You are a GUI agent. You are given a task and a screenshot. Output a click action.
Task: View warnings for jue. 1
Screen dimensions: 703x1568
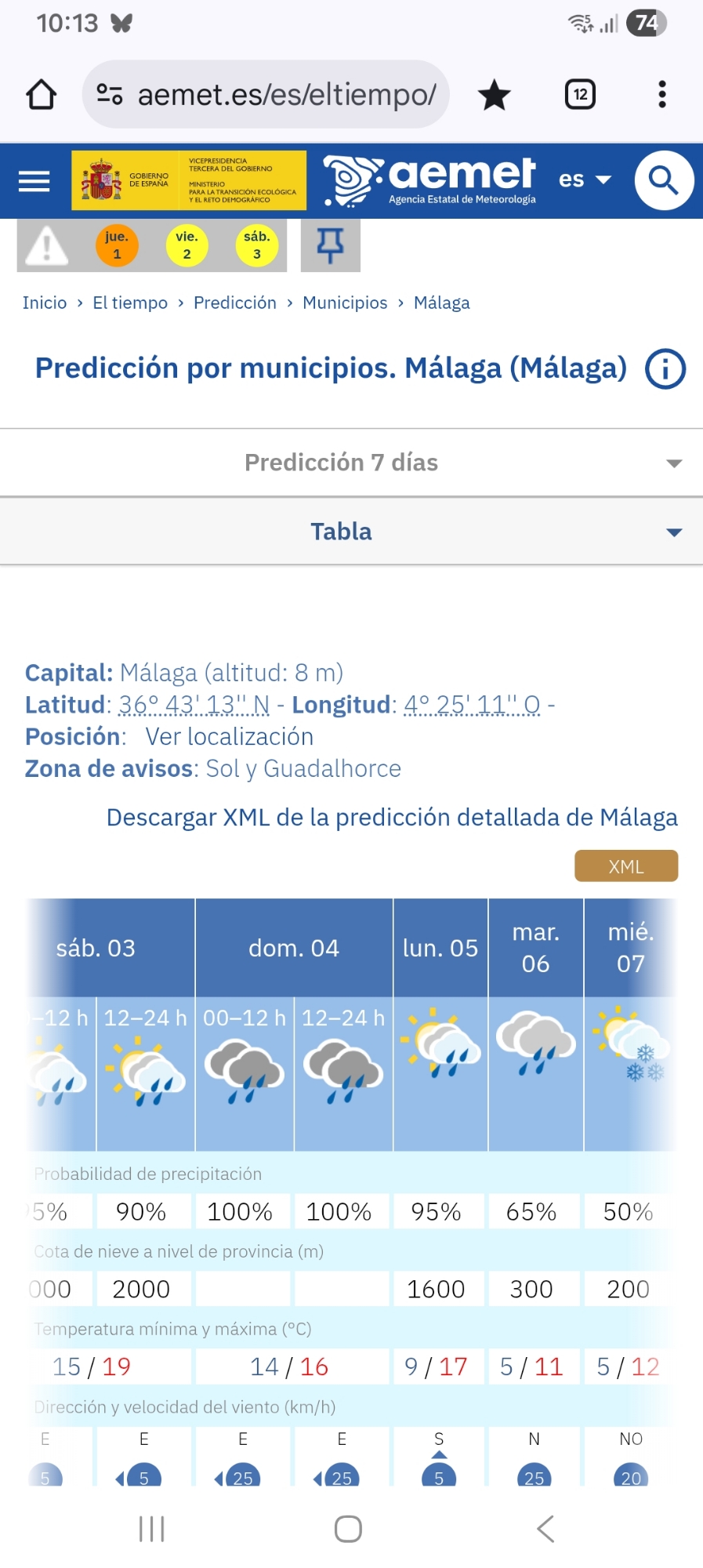117,245
